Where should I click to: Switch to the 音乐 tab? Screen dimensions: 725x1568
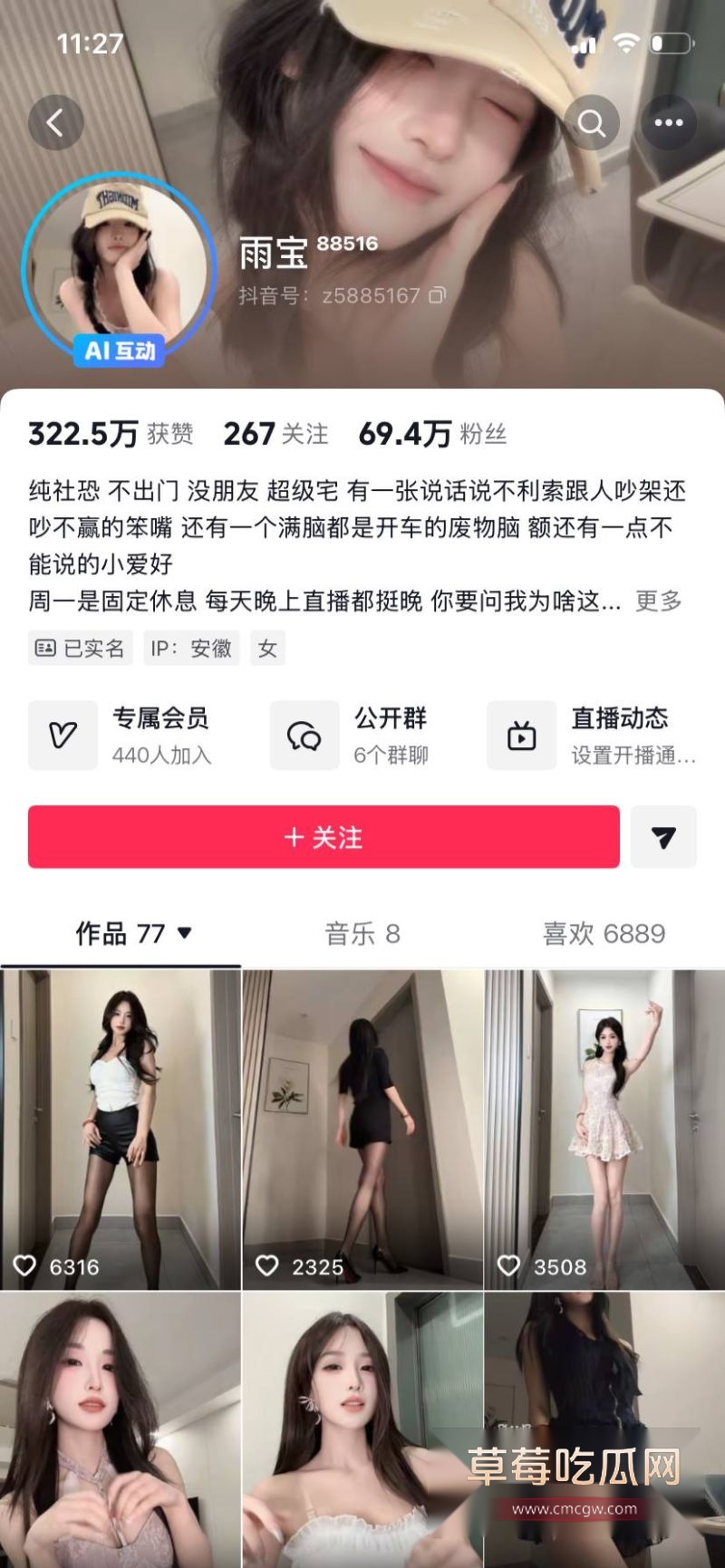point(362,934)
